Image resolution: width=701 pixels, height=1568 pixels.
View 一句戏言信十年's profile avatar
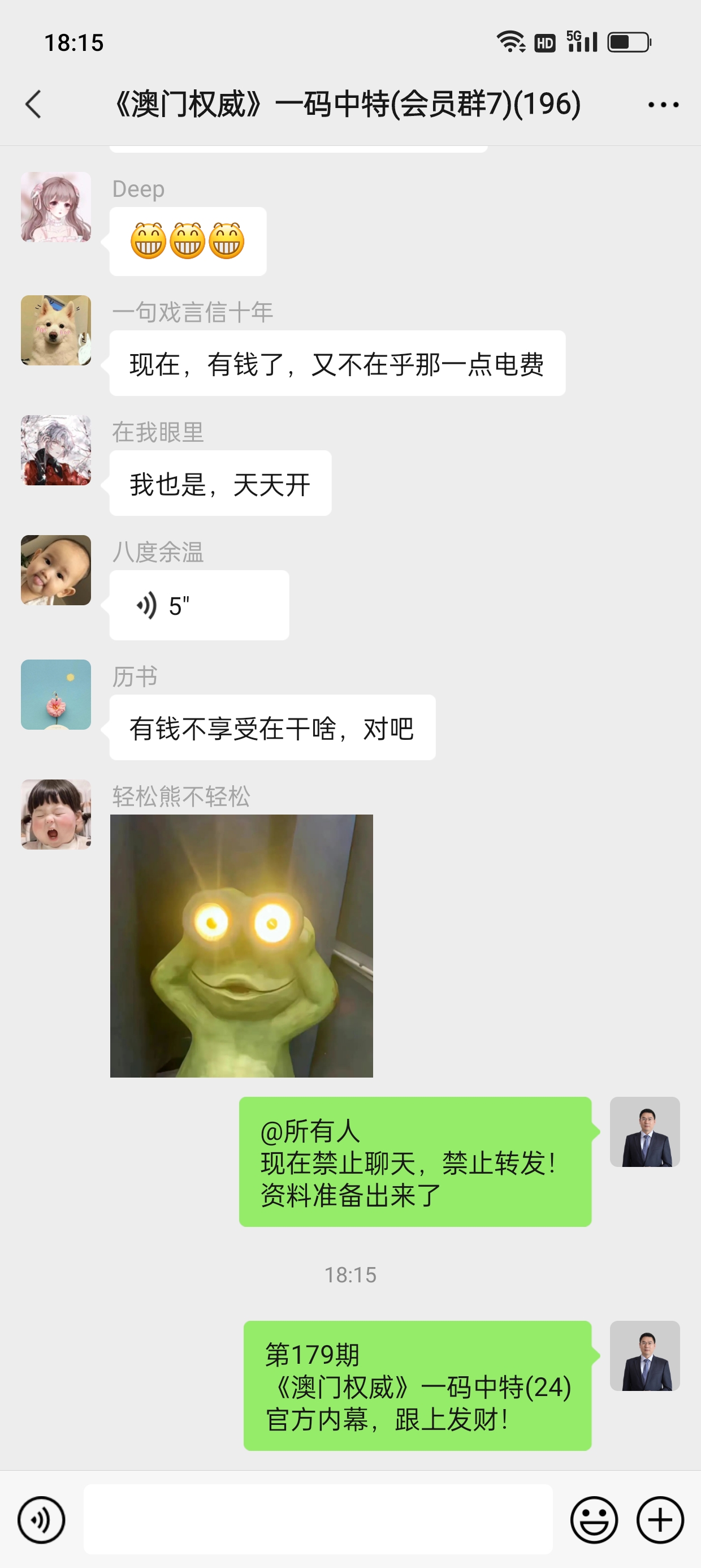(x=56, y=330)
